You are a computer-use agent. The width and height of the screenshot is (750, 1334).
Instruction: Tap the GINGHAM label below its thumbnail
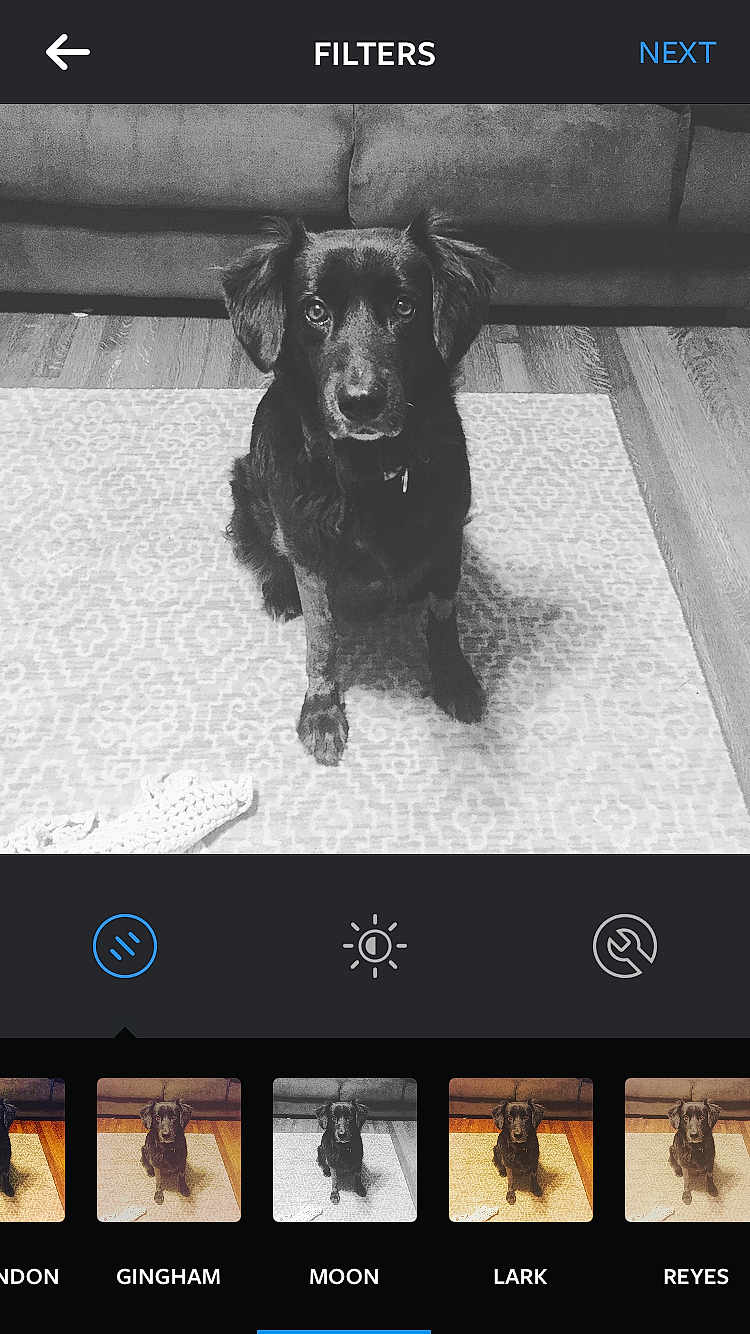168,1276
